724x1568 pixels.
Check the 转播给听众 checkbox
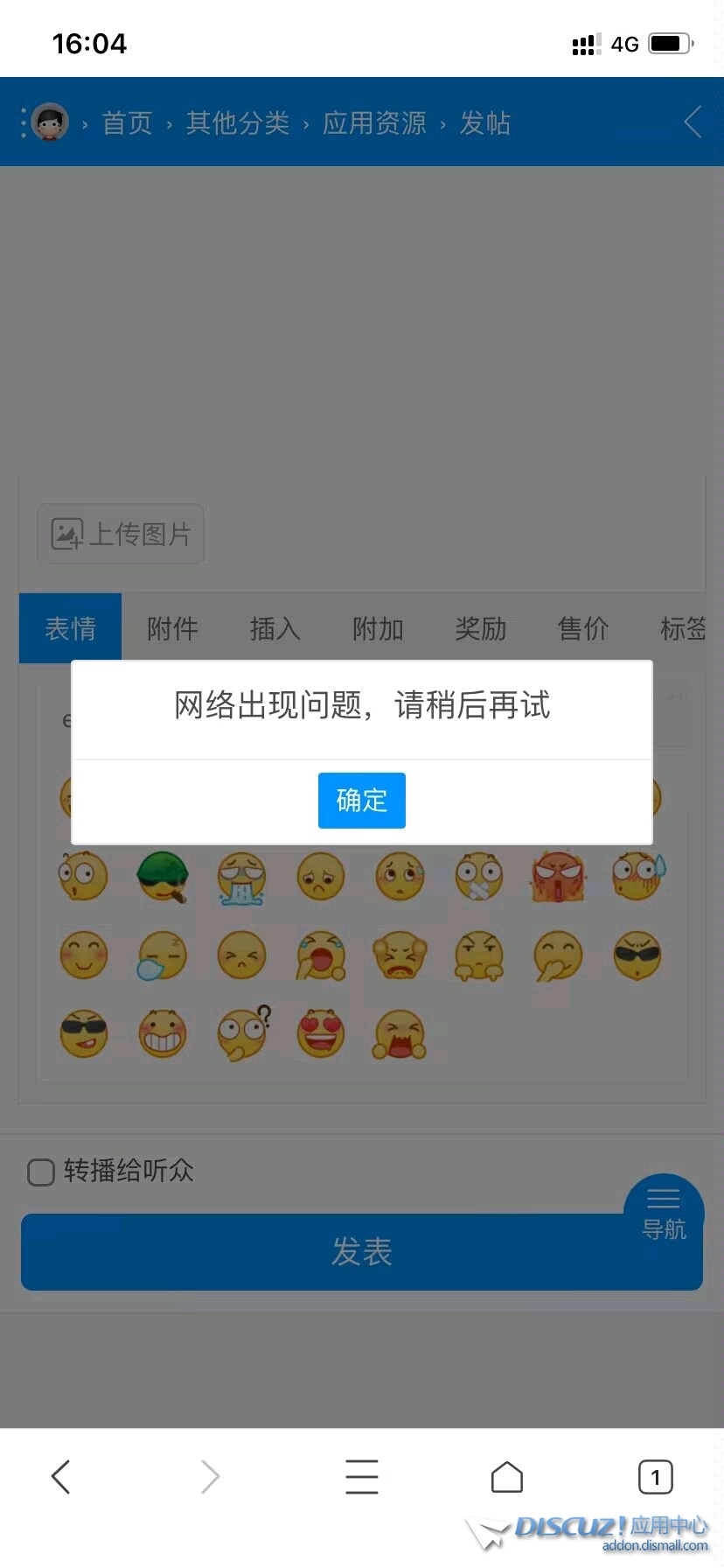[41, 1172]
